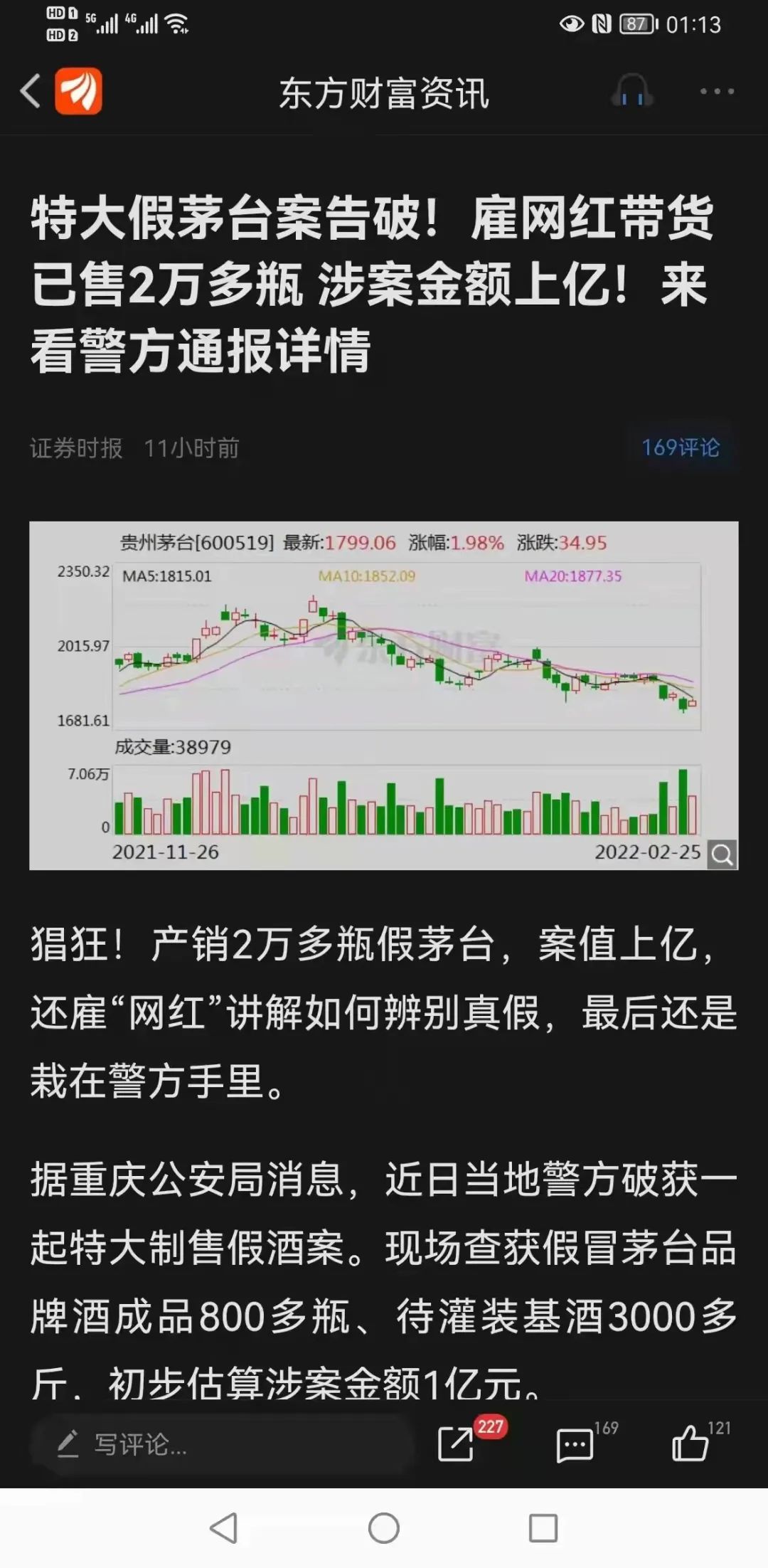Tap the system home button
This screenshot has height=1568, width=768.
click(x=384, y=1527)
